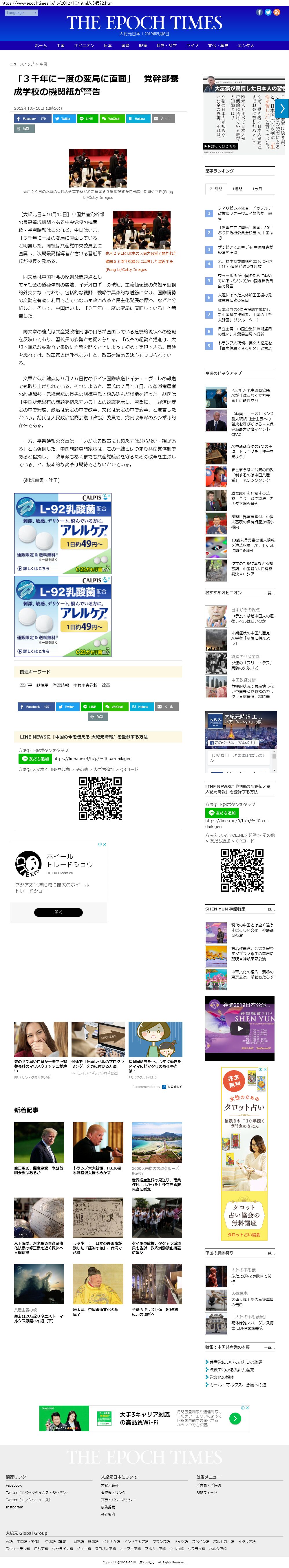Open the RSS feed icon in header
289x1568 pixels.
pyautogui.click(x=277, y=12)
